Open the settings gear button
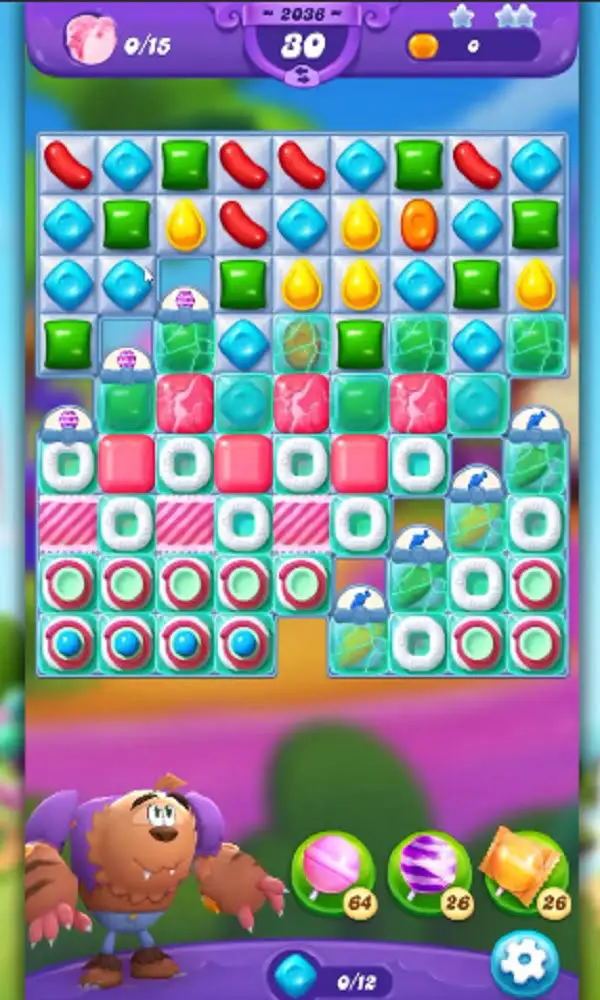The height and width of the screenshot is (1000, 600). tap(524, 964)
